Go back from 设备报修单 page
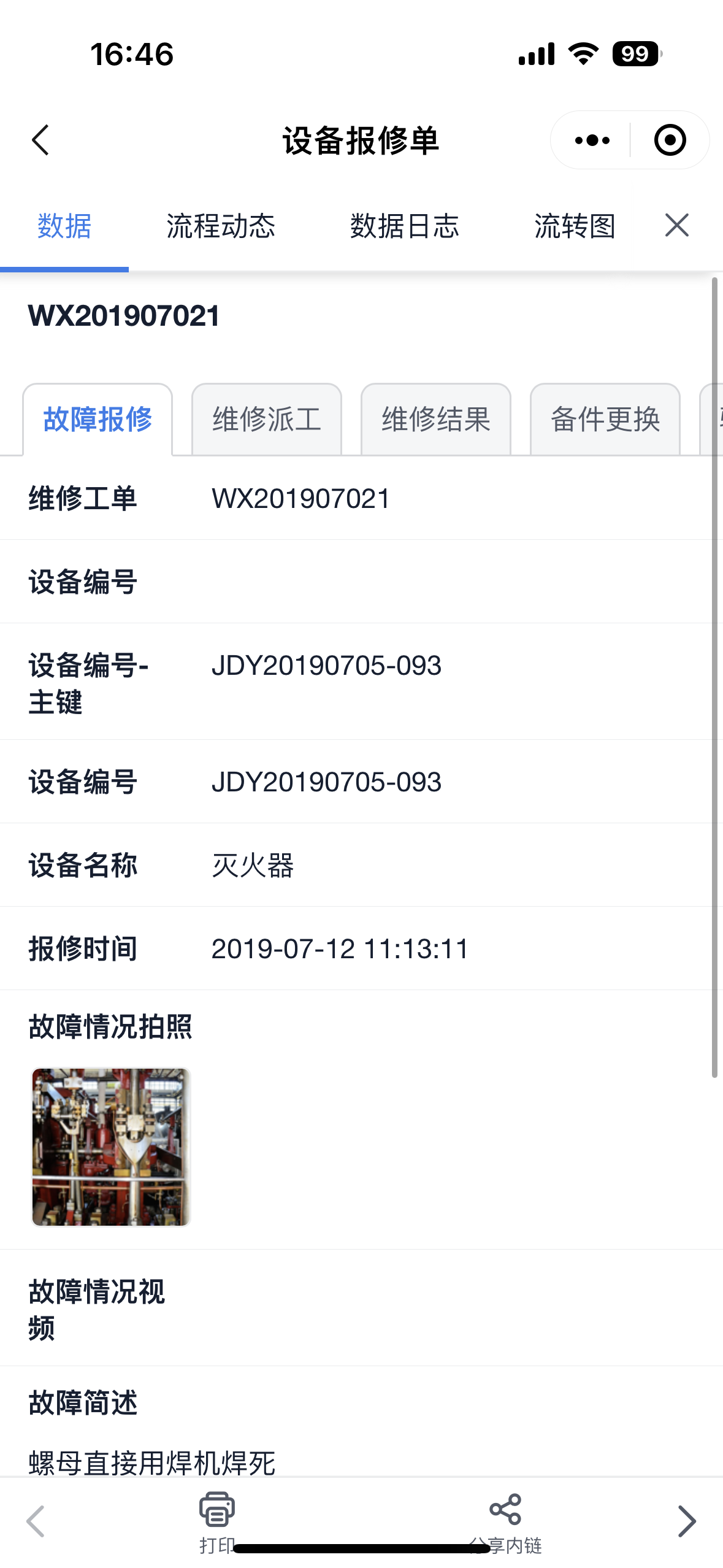 coord(40,140)
